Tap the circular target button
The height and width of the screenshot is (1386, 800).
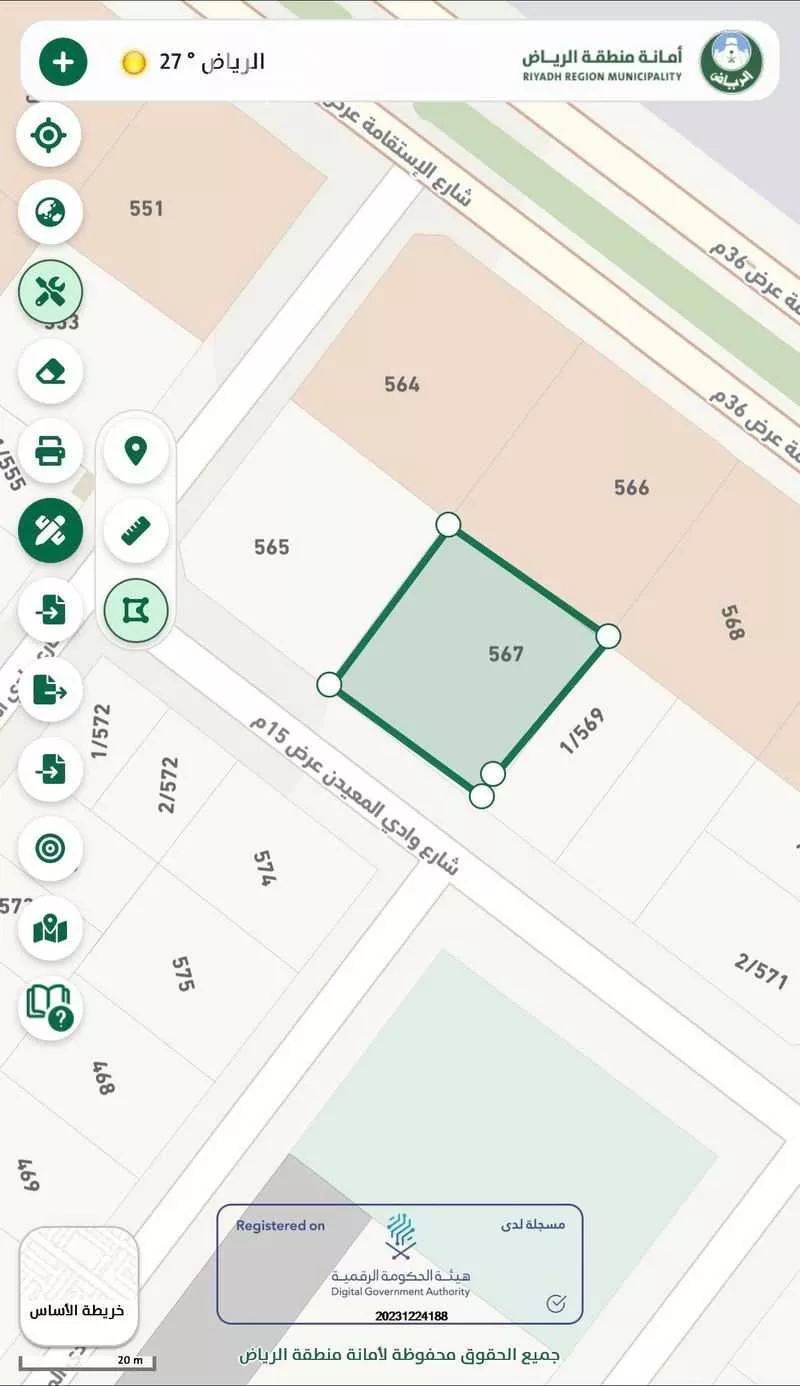coord(49,848)
